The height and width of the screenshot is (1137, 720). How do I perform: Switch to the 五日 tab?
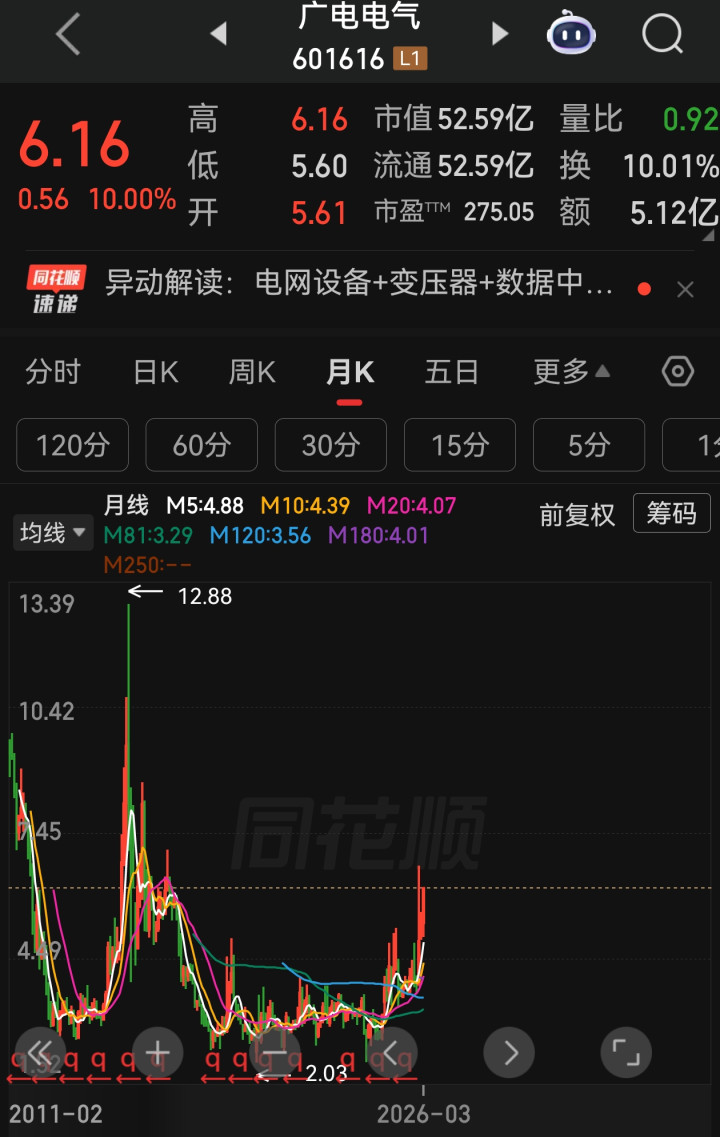pos(451,372)
